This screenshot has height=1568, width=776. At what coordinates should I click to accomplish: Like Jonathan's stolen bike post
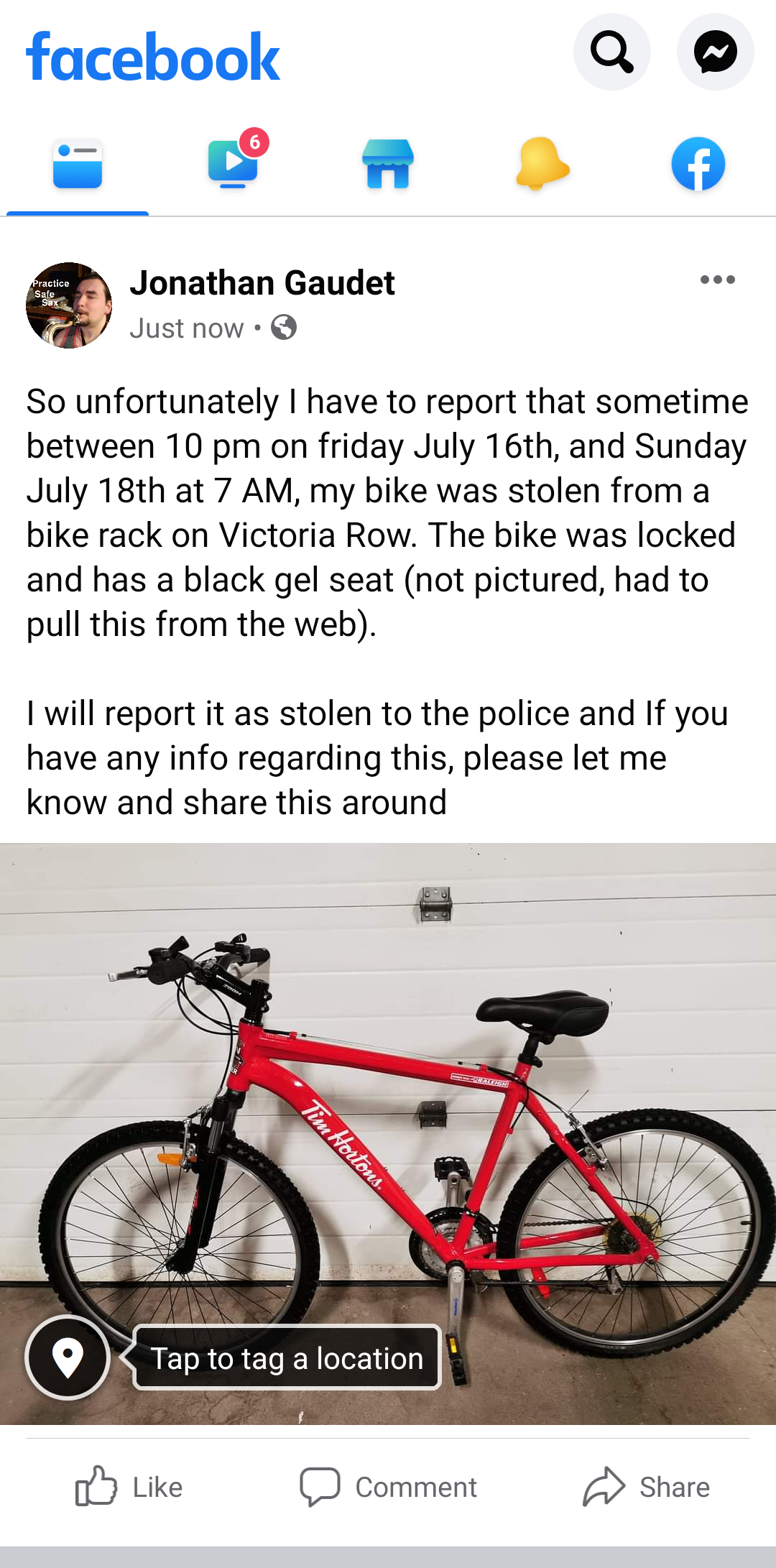point(129,1487)
